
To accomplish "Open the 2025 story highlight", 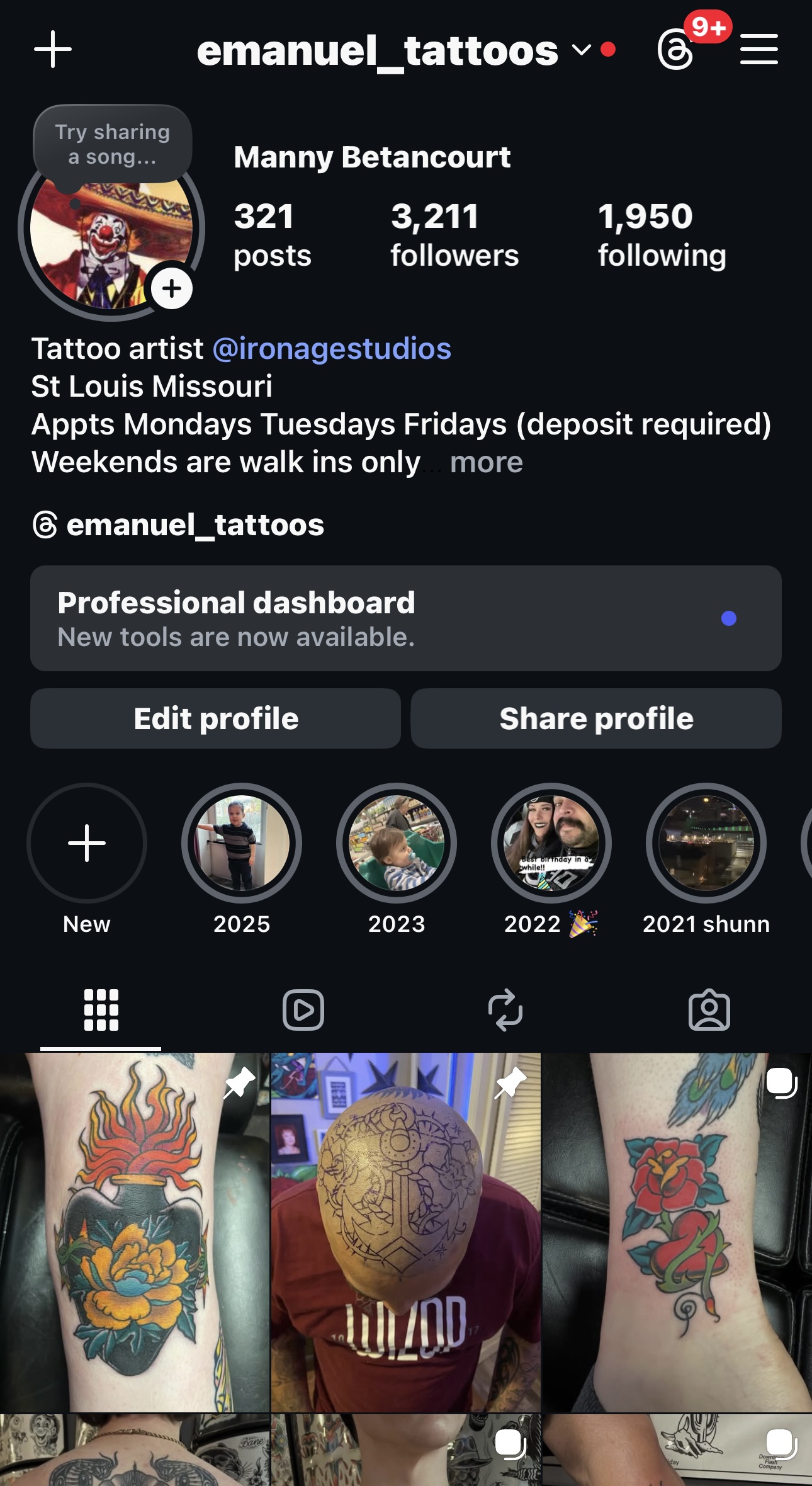I will tap(242, 843).
